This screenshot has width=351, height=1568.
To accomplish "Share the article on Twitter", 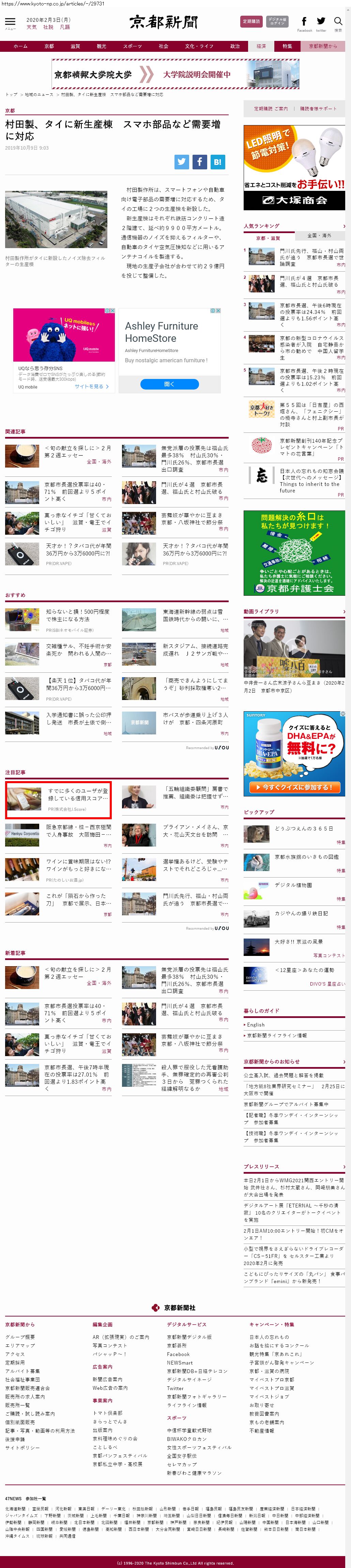I will pos(181,162).
